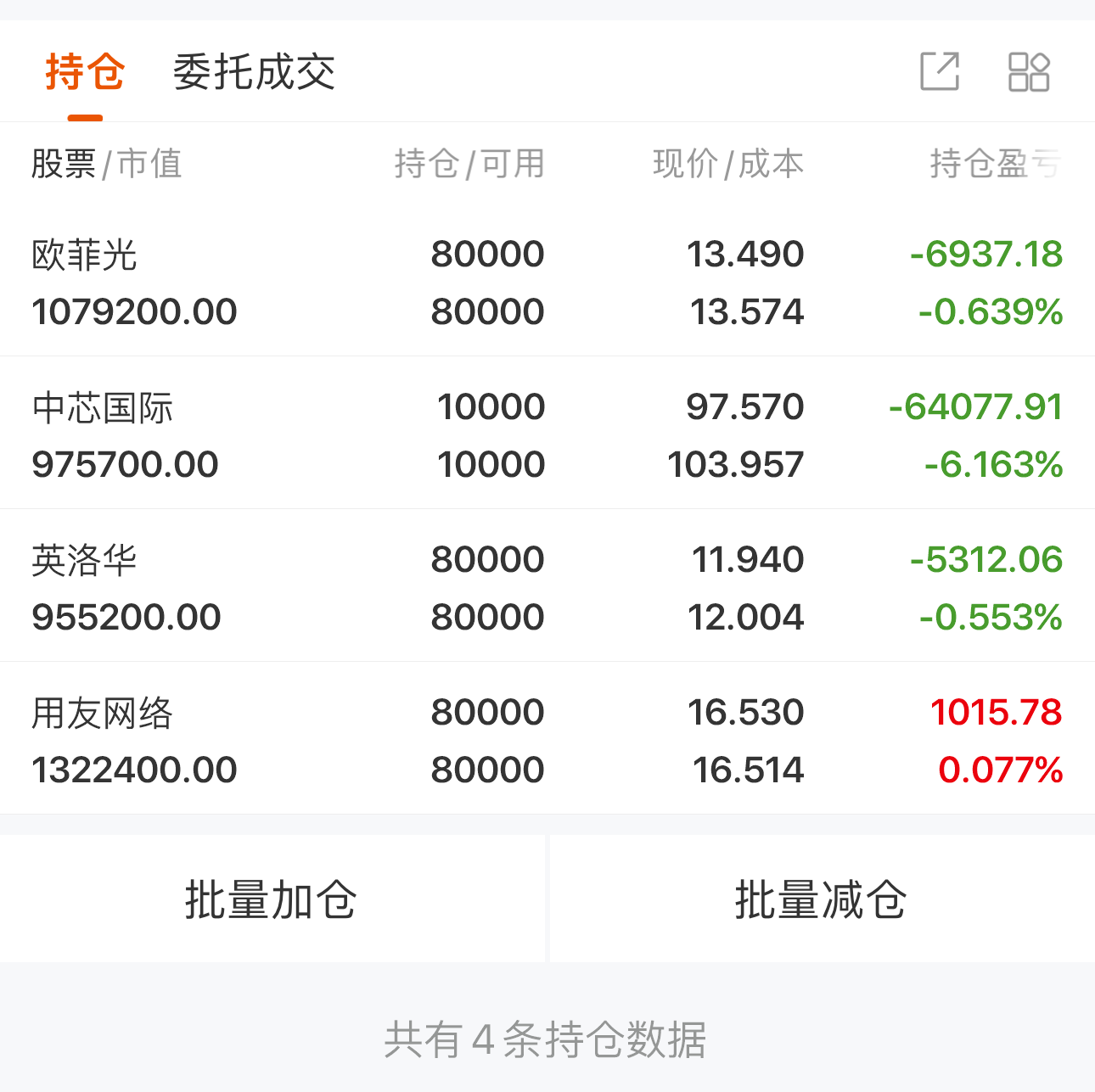The image size is (1095, 1092).
Task: Switch to the 委托成交 tab
Action: point(254,72)
